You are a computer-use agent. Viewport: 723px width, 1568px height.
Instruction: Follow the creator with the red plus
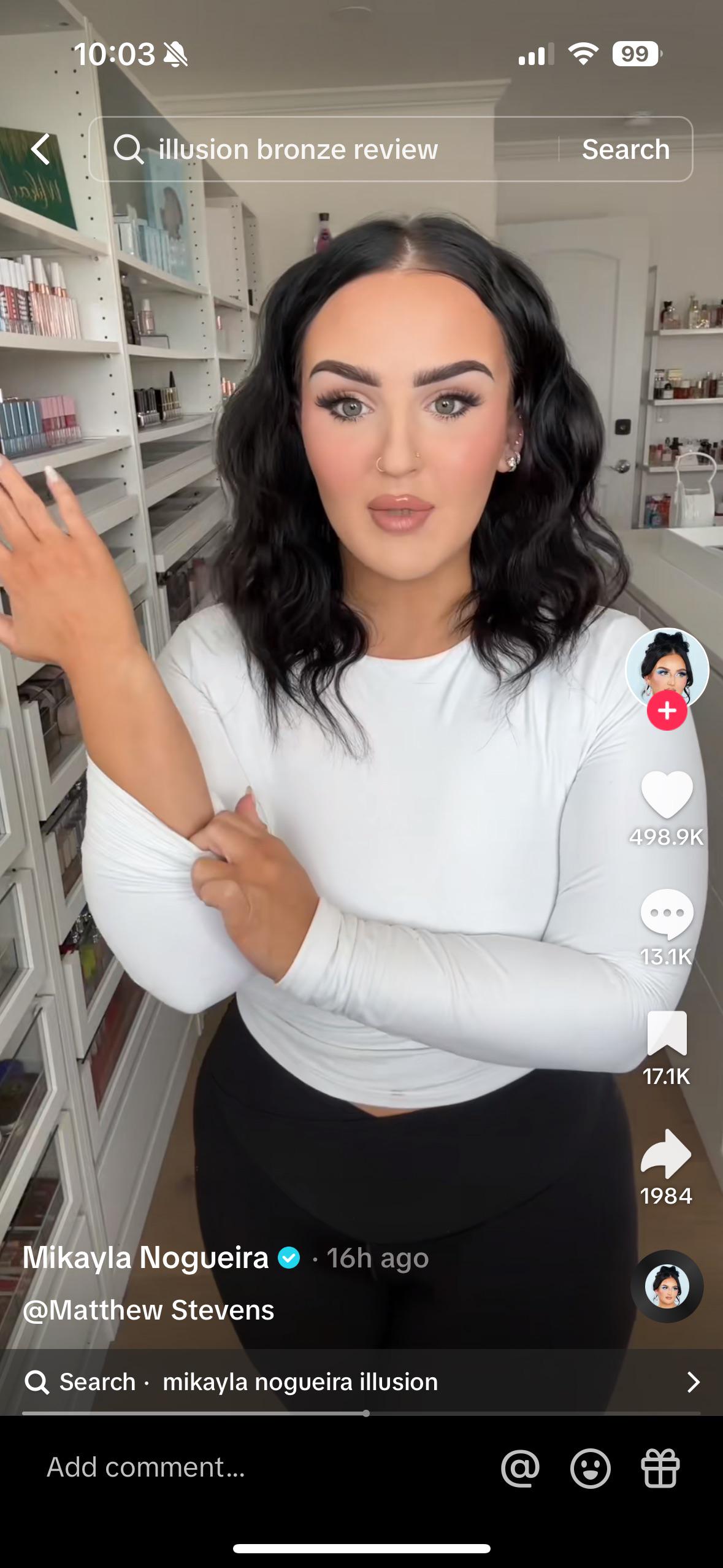tap(667, 711)
